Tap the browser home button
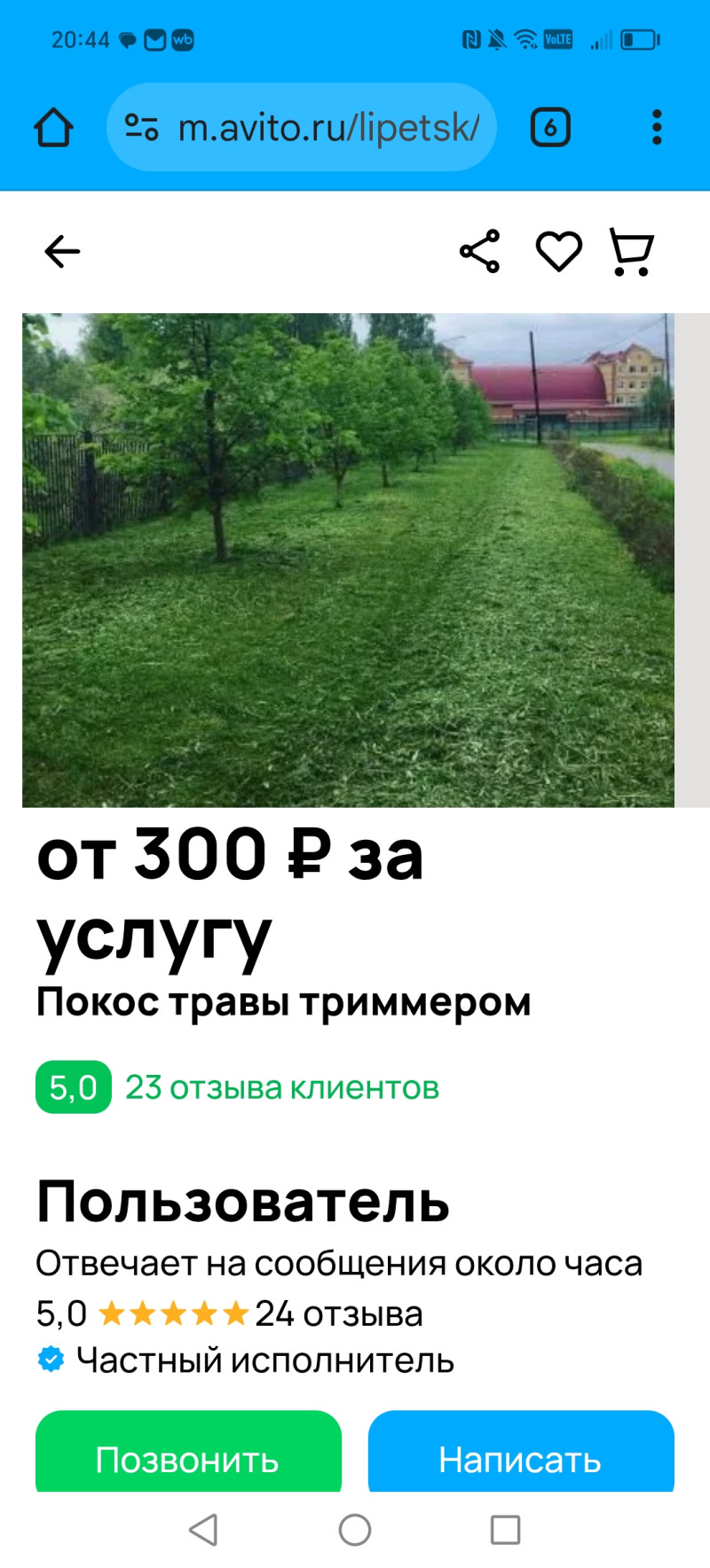 (x=53, y=128)
